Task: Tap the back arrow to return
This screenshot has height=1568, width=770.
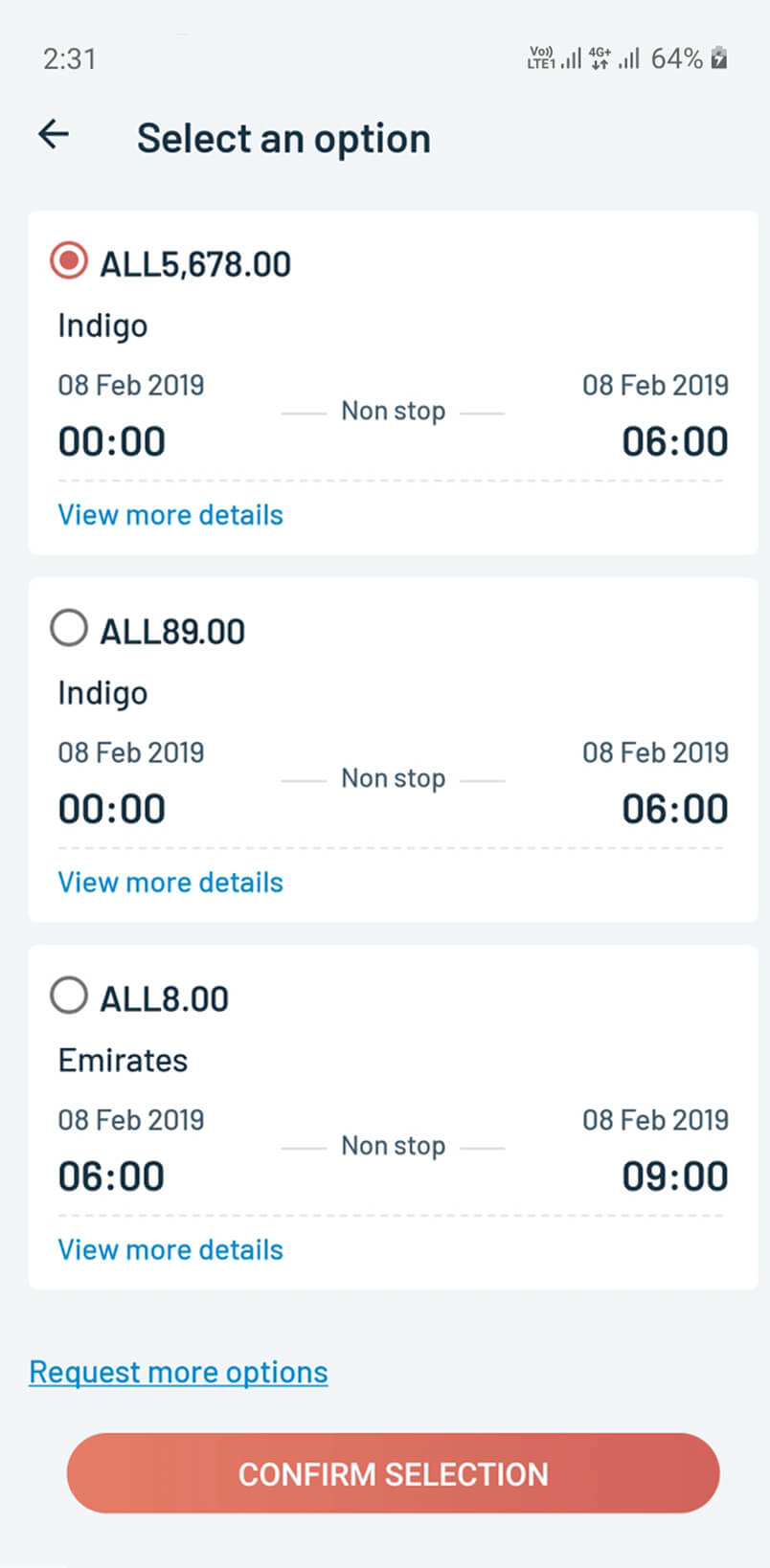Action: (x=54, y=134)
